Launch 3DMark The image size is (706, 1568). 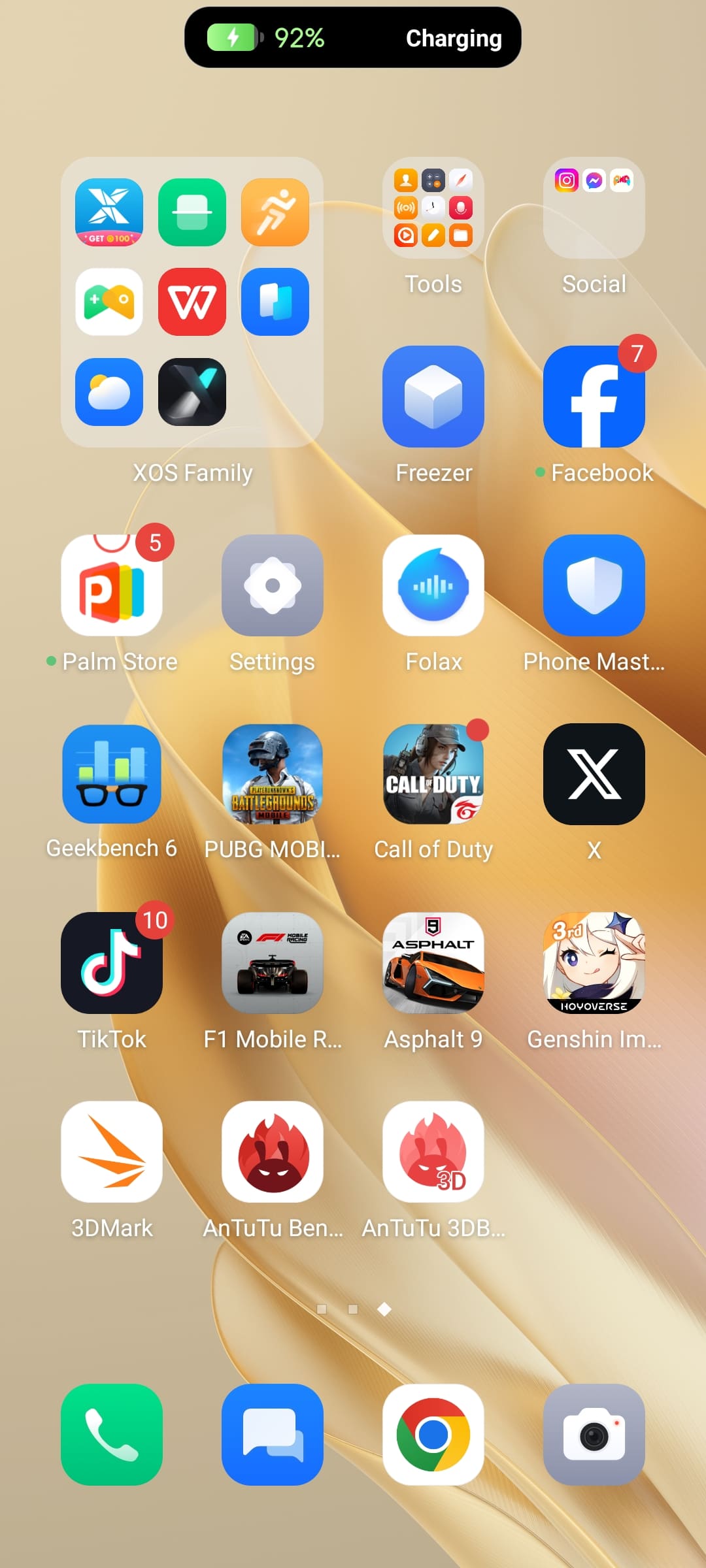coord(112,1152)
